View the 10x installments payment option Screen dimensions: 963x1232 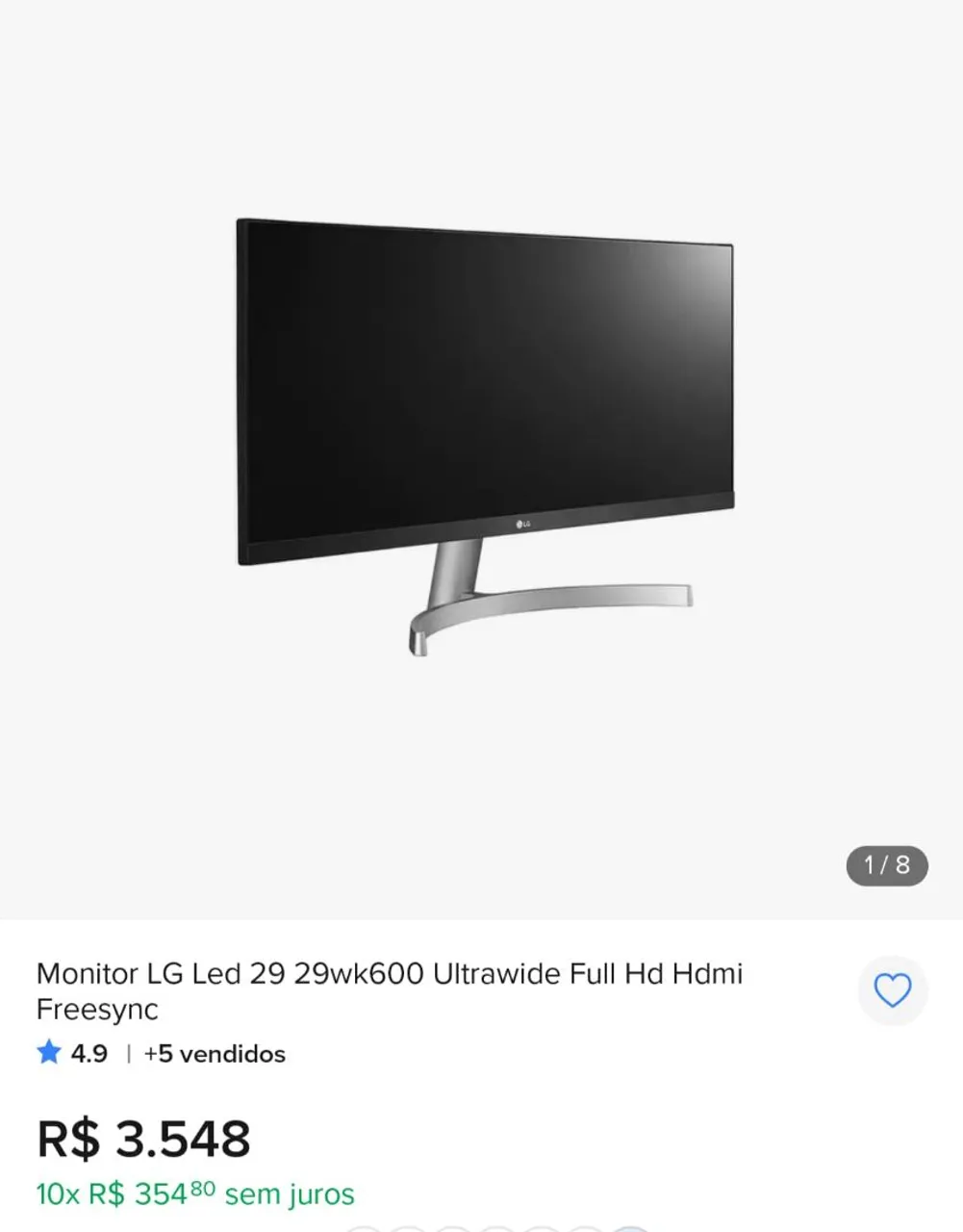pyautogui.click(x=195, y=1194)
